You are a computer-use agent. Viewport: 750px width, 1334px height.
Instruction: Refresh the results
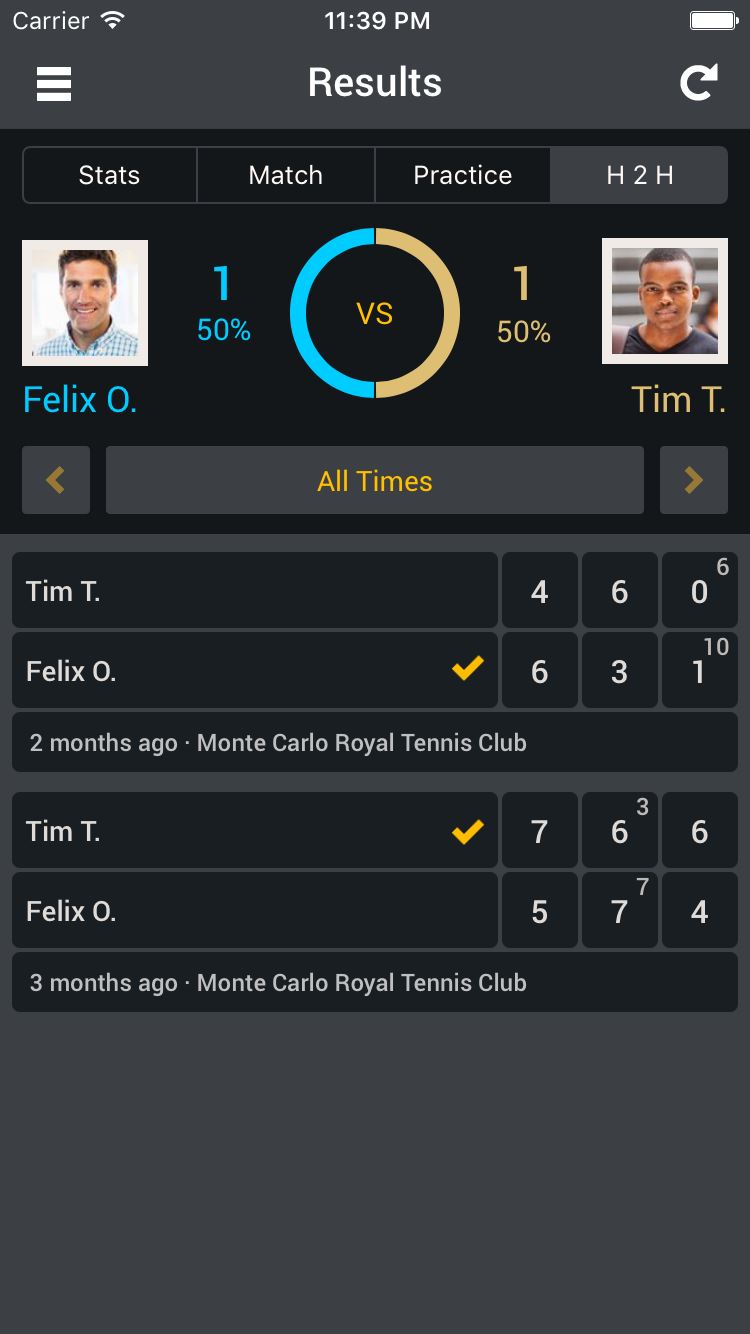click(x=699, y=82)
